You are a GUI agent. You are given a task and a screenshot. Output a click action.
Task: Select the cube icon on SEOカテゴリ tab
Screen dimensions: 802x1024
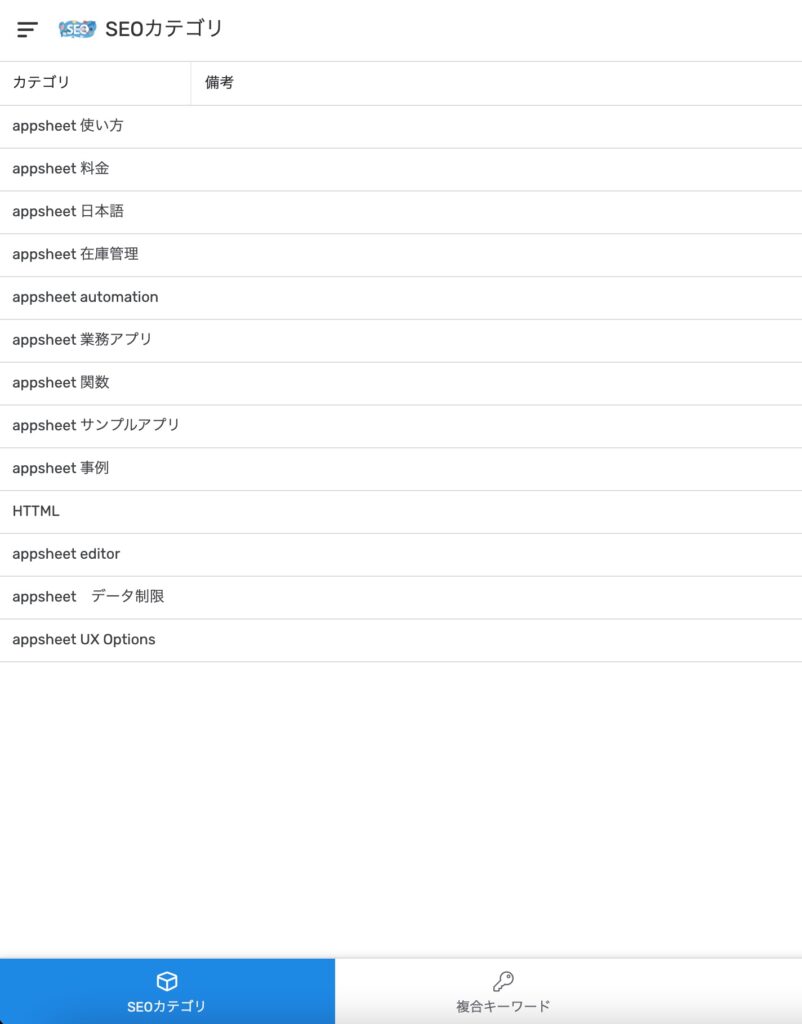tap(168, 981)
